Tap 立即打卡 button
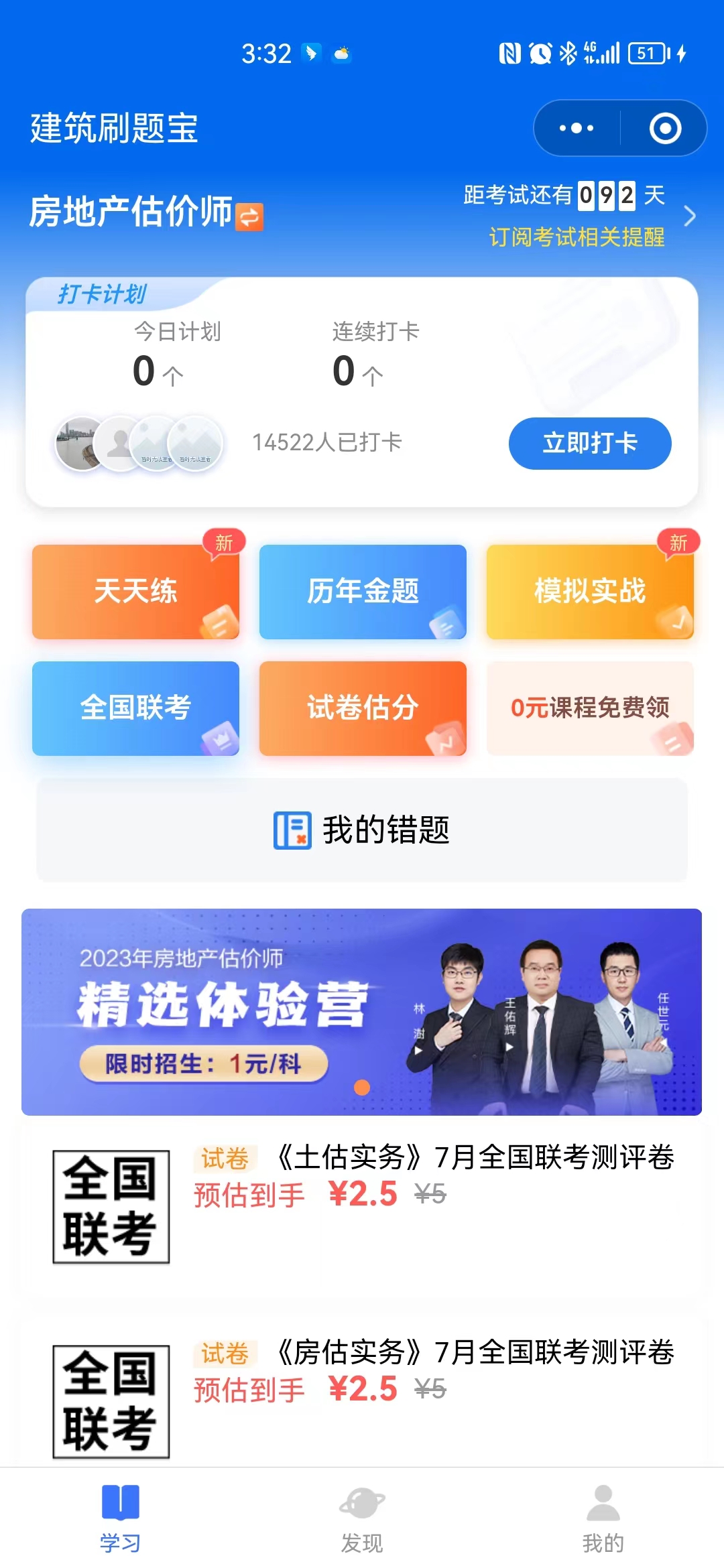The image size is (724, 1568). [x=590, y=443]
